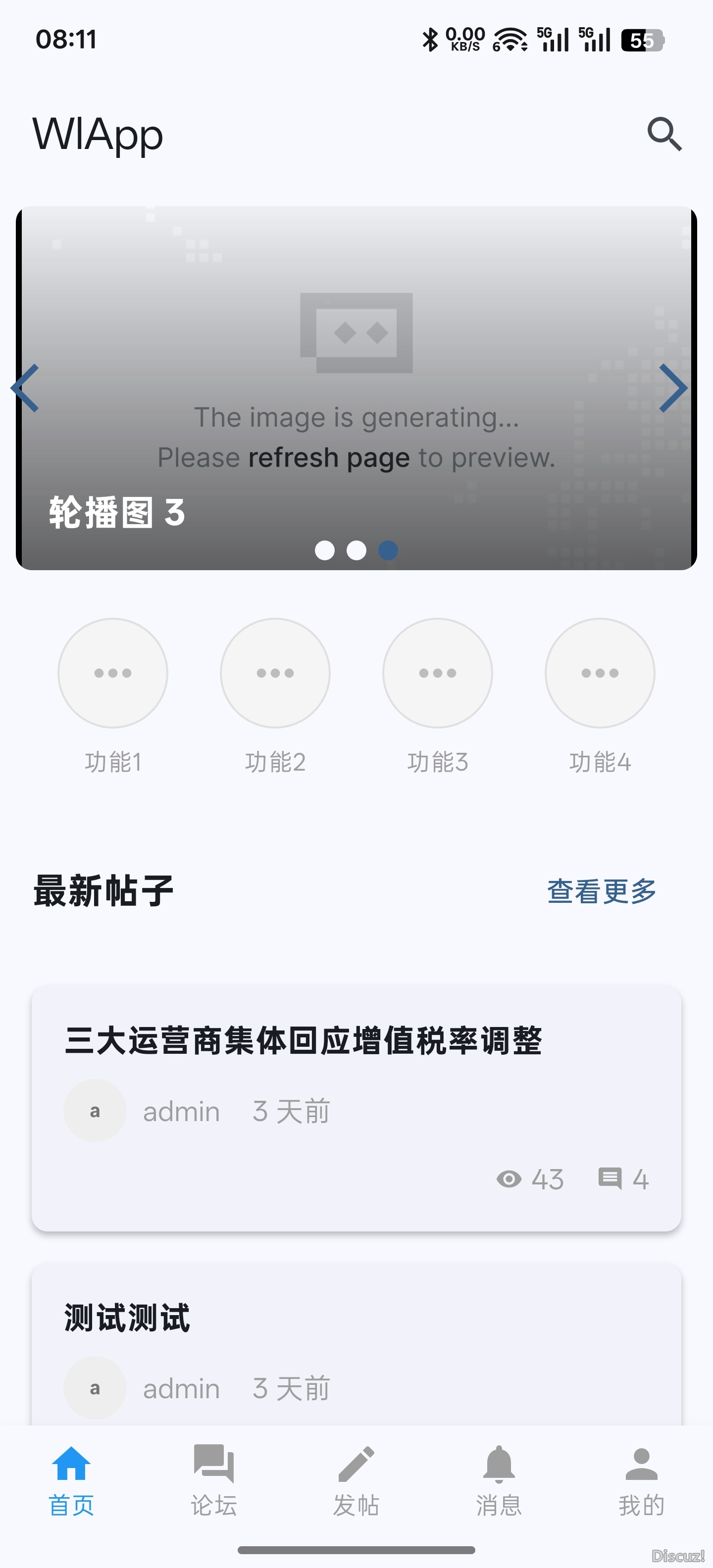Advance to the next carousel slide
Image resolution: width=713 pixels, height=1568 pixels.
tap(673, 389)
